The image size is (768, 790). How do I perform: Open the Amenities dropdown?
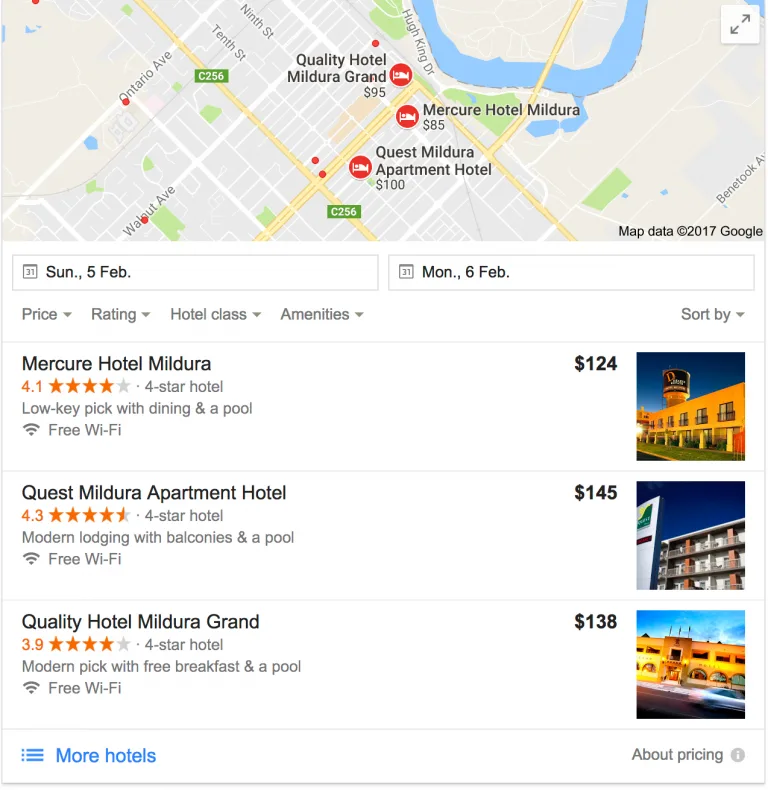coord(321,314)
